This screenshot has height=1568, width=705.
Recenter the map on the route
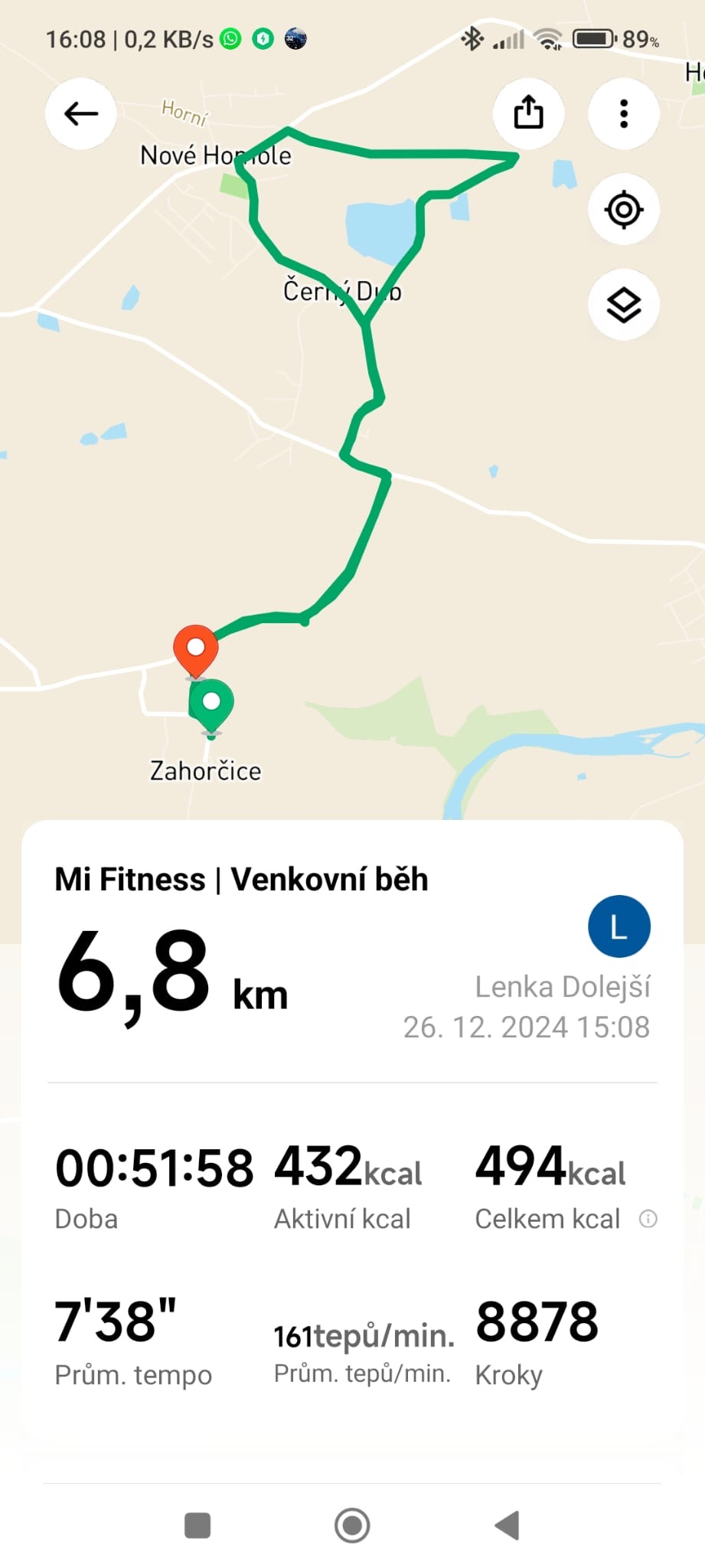[x=623, y=209]
